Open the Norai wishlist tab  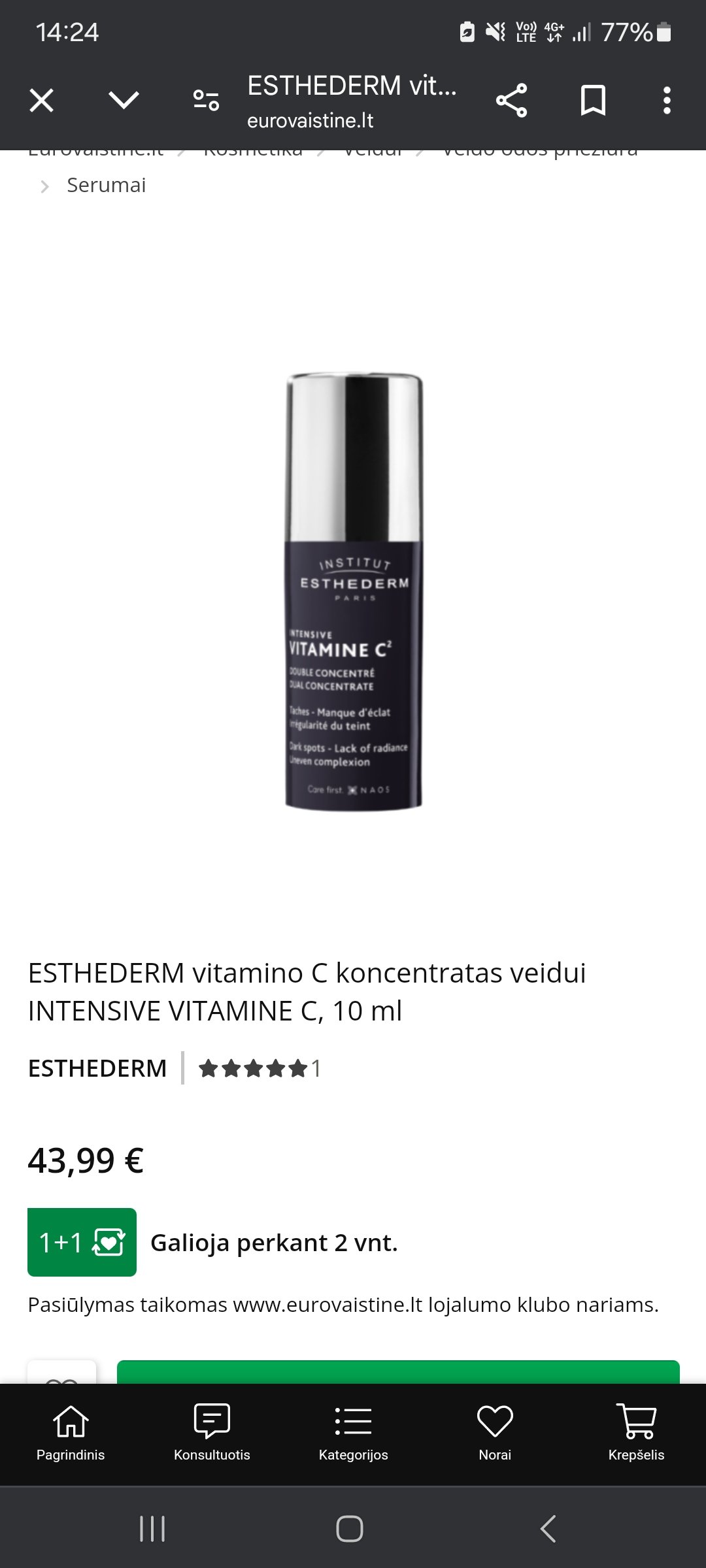click(x=495, y=1433)
